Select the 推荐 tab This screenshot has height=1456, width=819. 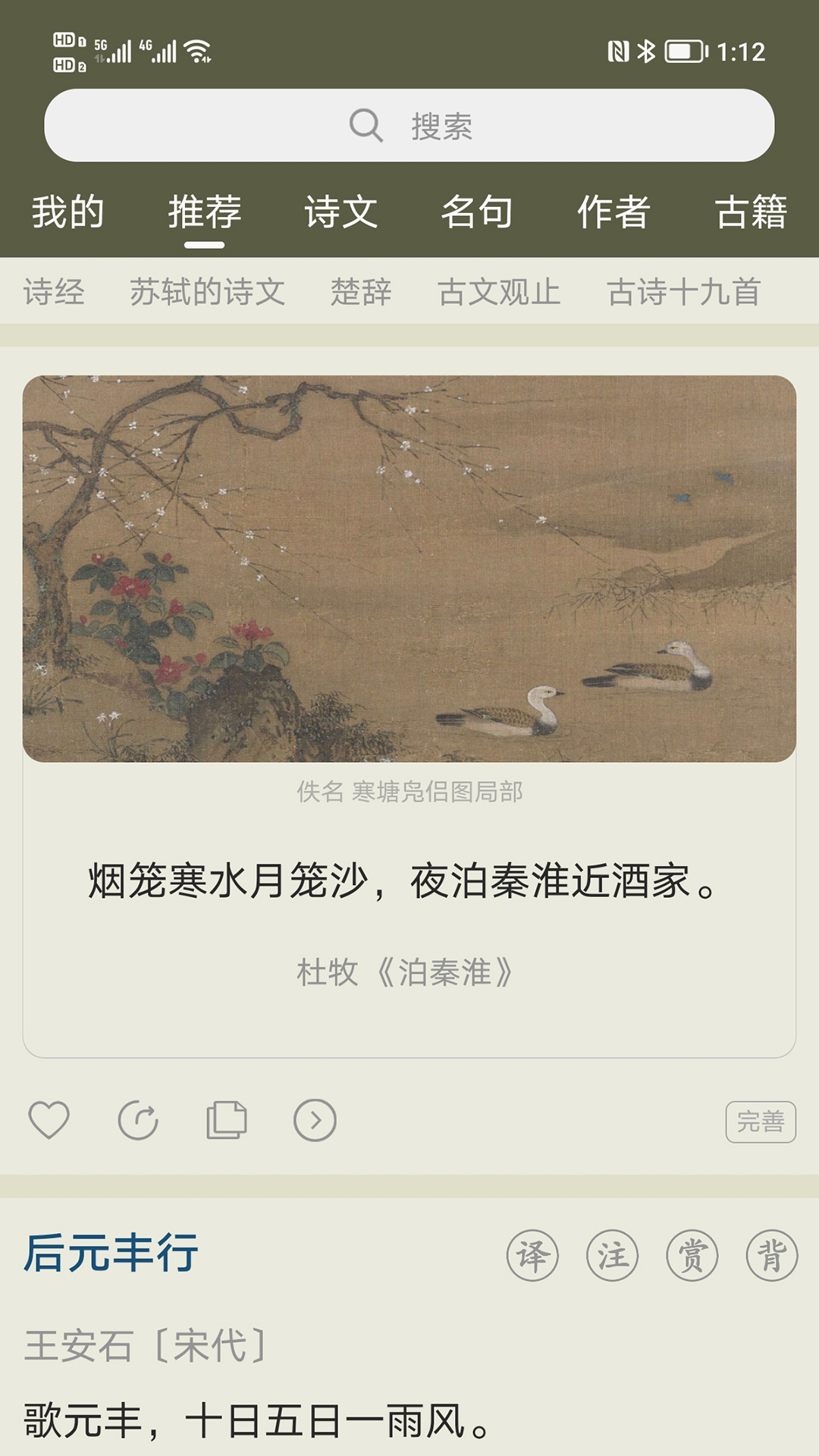tap(204, 212)
